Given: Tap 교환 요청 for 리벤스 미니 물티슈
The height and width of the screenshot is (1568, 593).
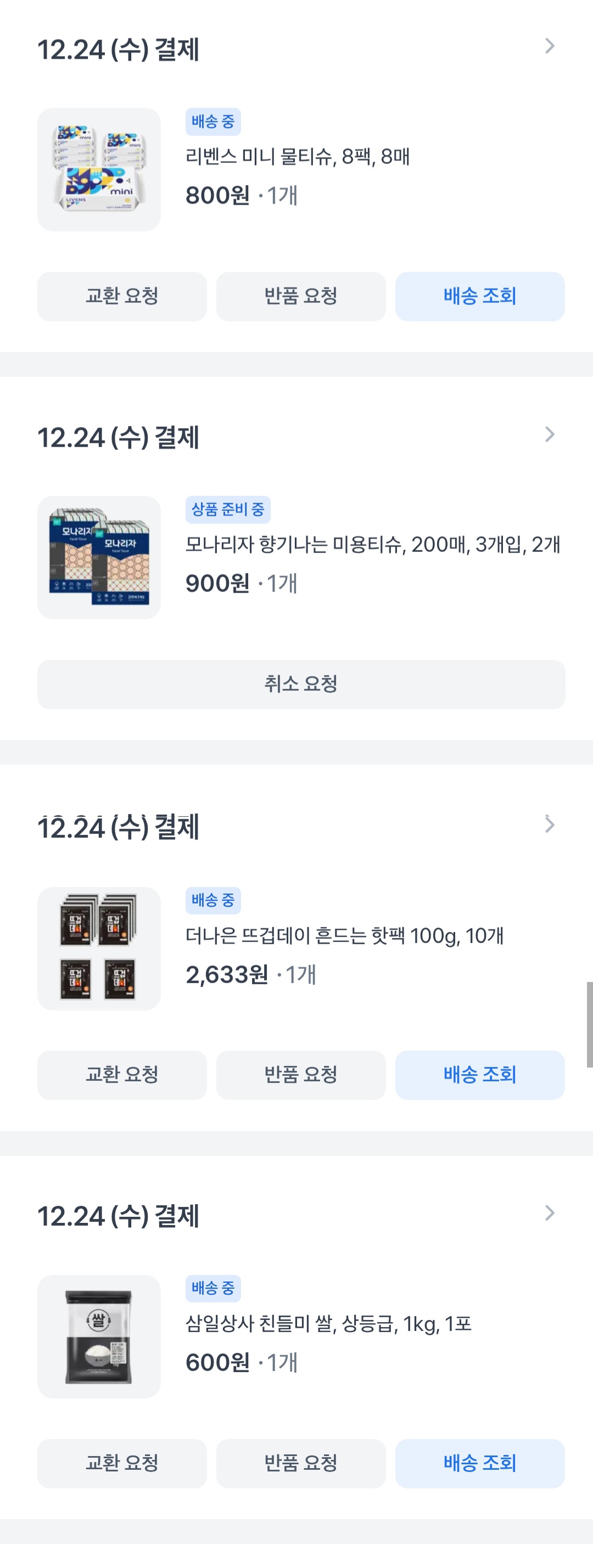Looking at the screenshot, I should (122, 296).
